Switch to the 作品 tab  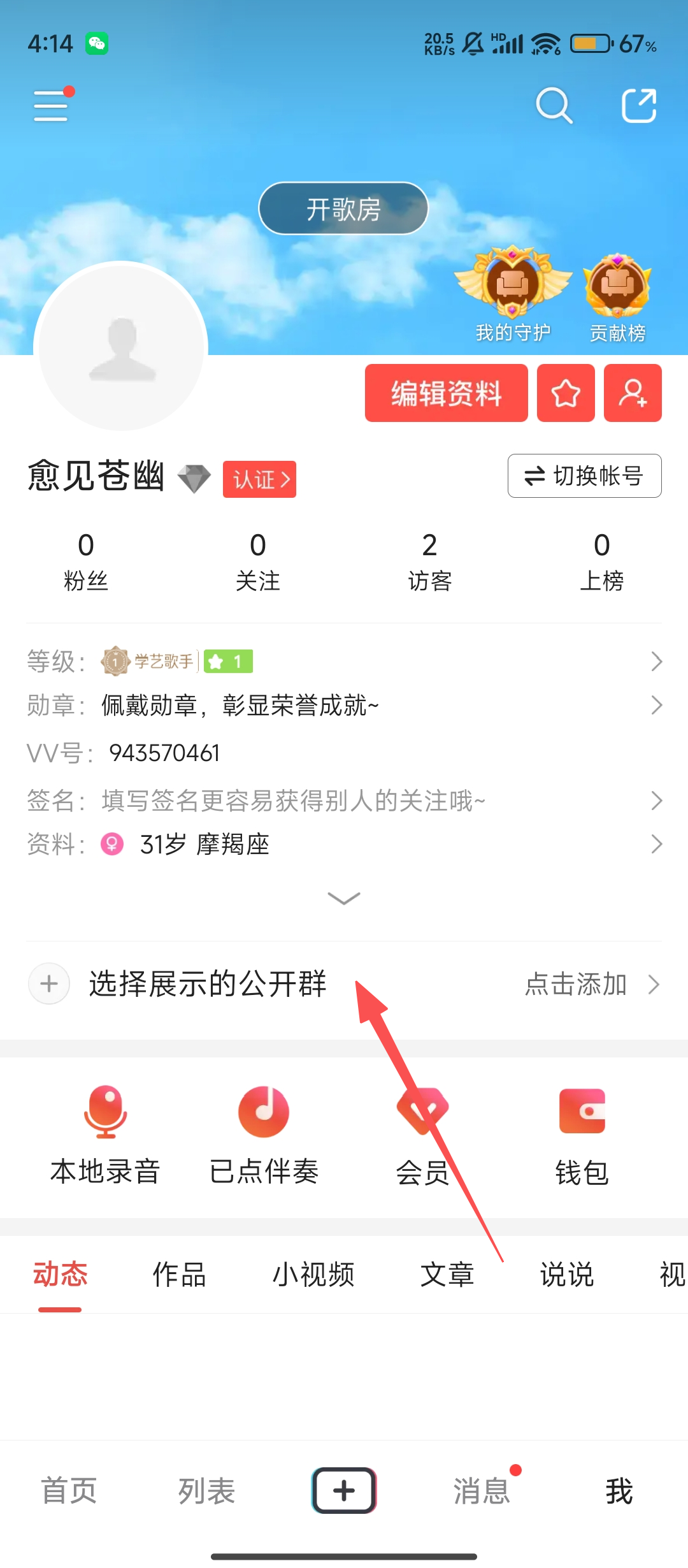pos(180,1275)
